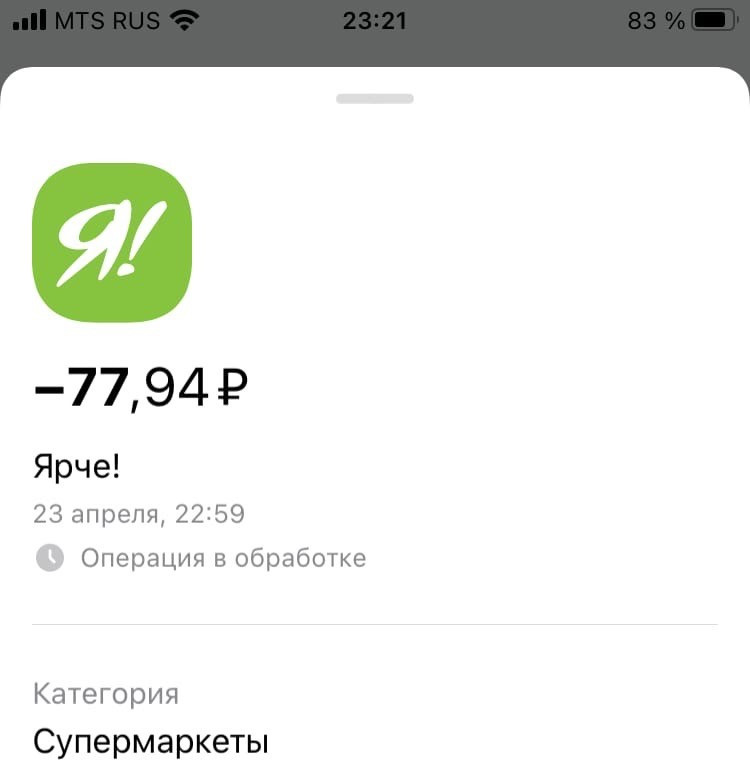Image resolution: width=750 pixels, height=778 pixels.
Task: Tap the 23:21 clock in status bar
Action: [374, 18]
